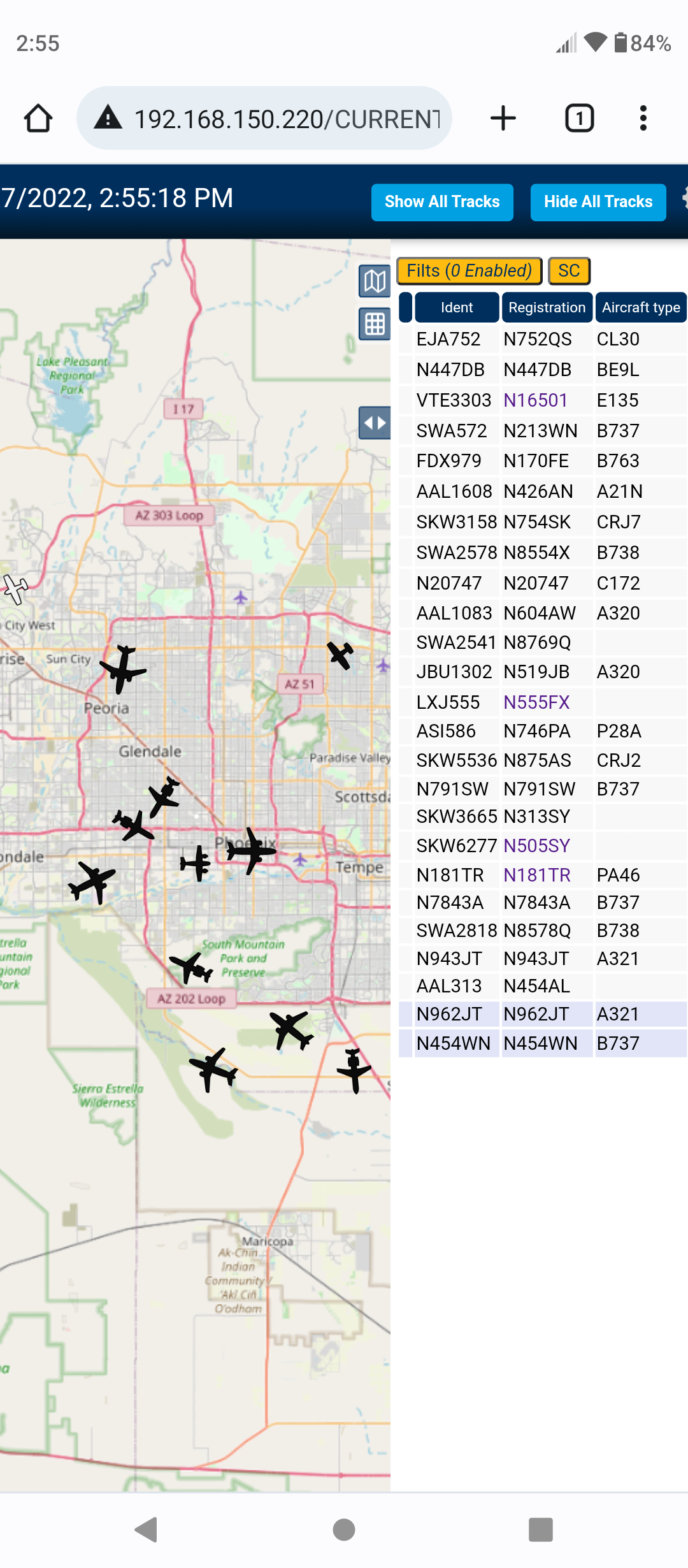Tap the SC button
The width and height of the screenshot is (688, 1568).
click(x=570, y=271)
